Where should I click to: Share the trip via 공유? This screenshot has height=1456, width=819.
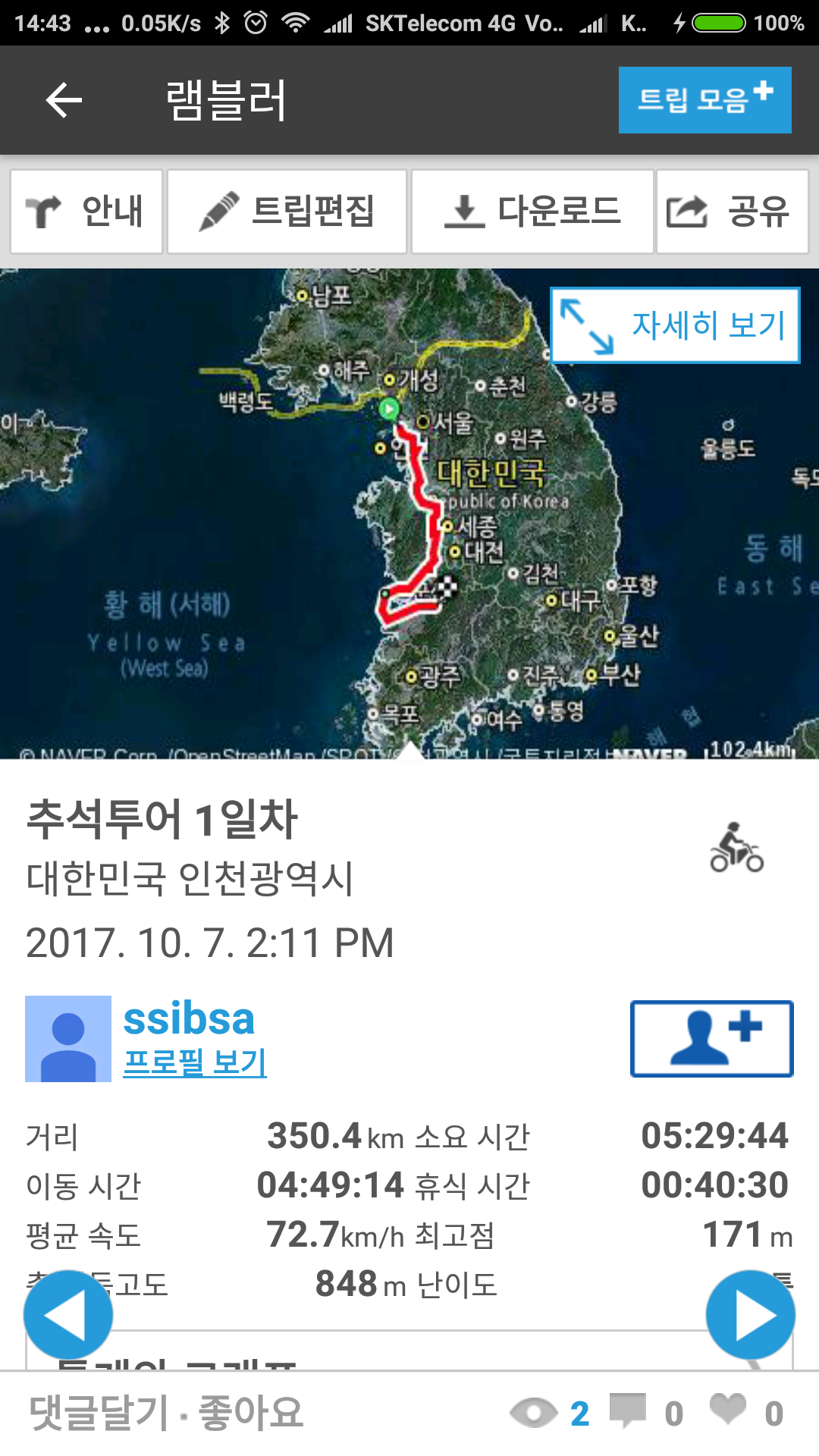tap(732, 212)
